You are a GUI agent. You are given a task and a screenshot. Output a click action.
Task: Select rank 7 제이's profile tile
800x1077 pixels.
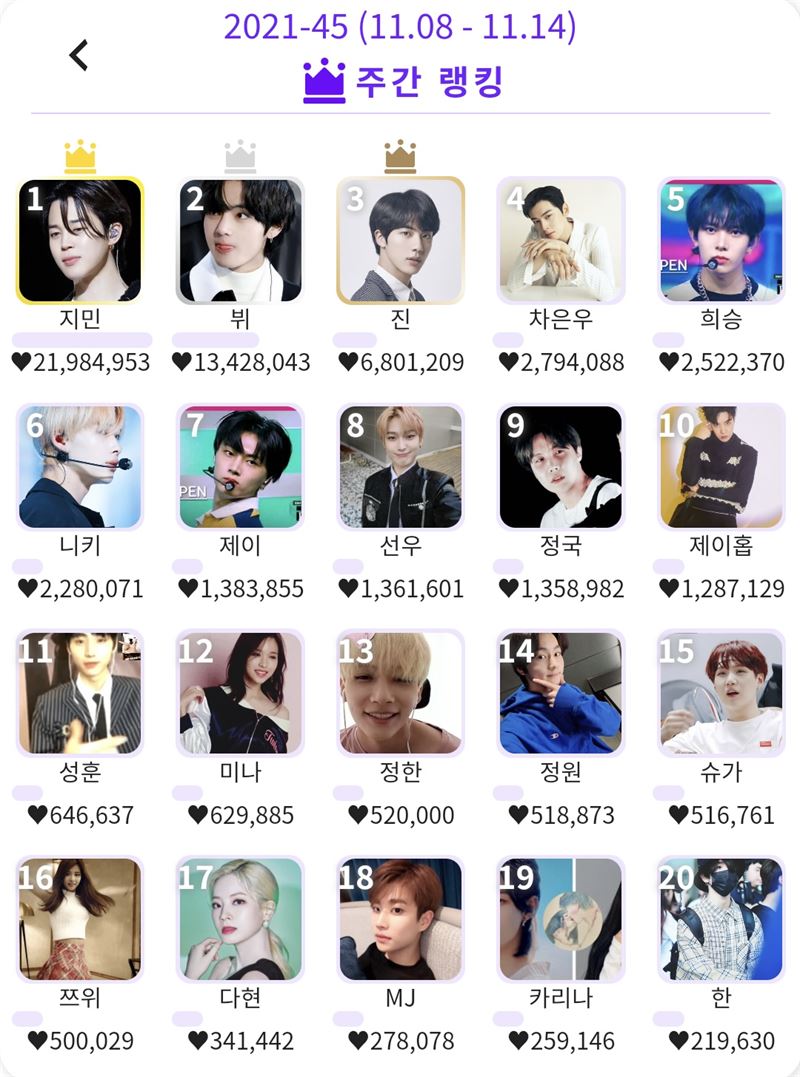(241, 467)
